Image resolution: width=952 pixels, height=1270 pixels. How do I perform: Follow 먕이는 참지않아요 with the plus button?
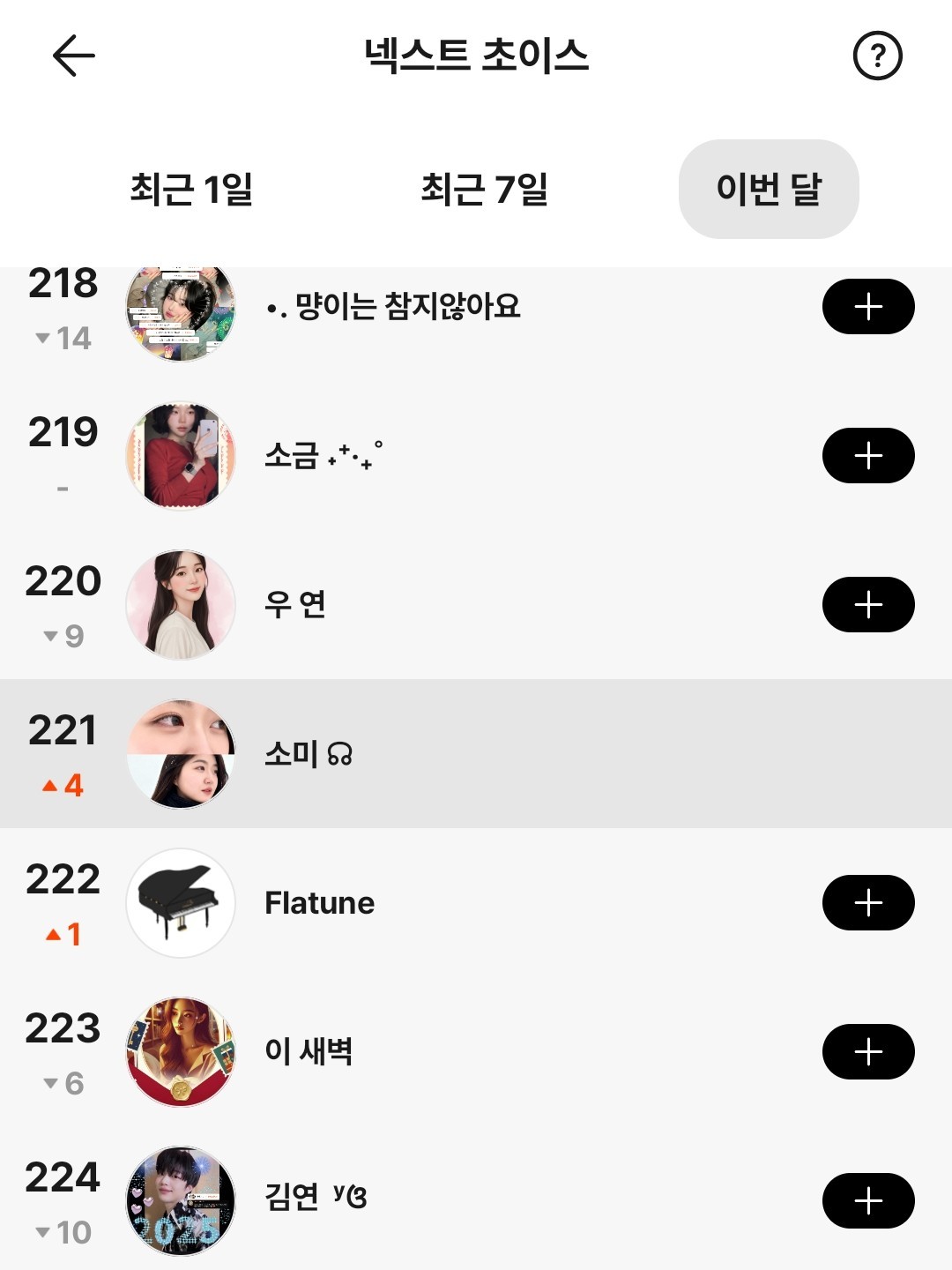868,307
